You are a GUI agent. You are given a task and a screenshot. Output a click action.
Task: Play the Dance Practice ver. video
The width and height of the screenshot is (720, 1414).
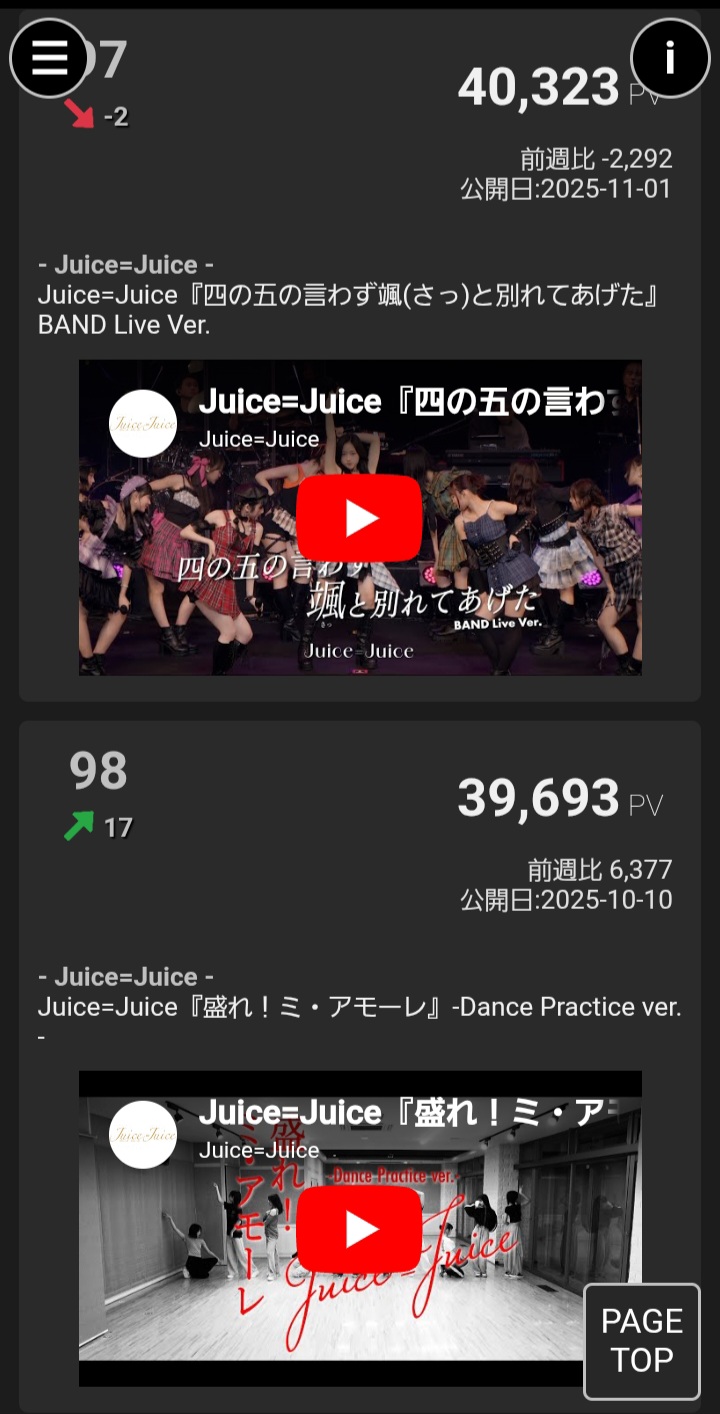(x=360, y=1230)
